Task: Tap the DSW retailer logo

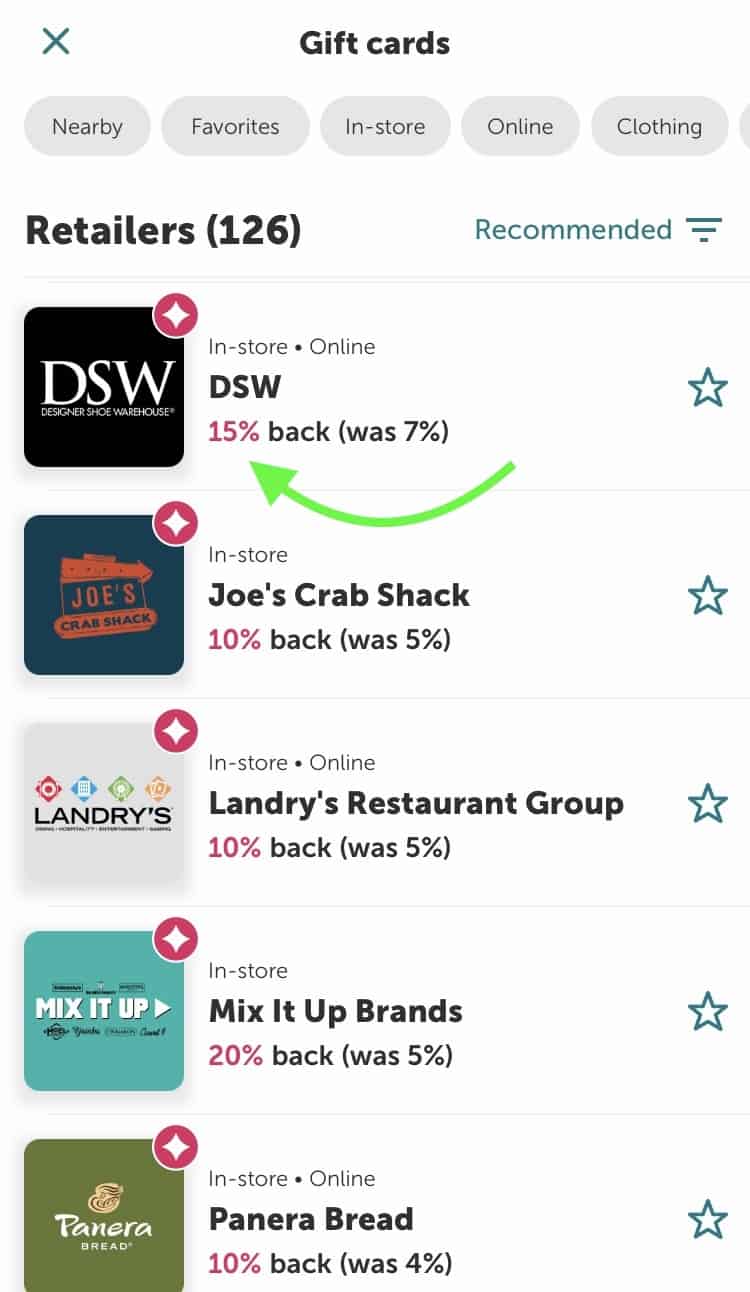Action: [x=104, y=388]
